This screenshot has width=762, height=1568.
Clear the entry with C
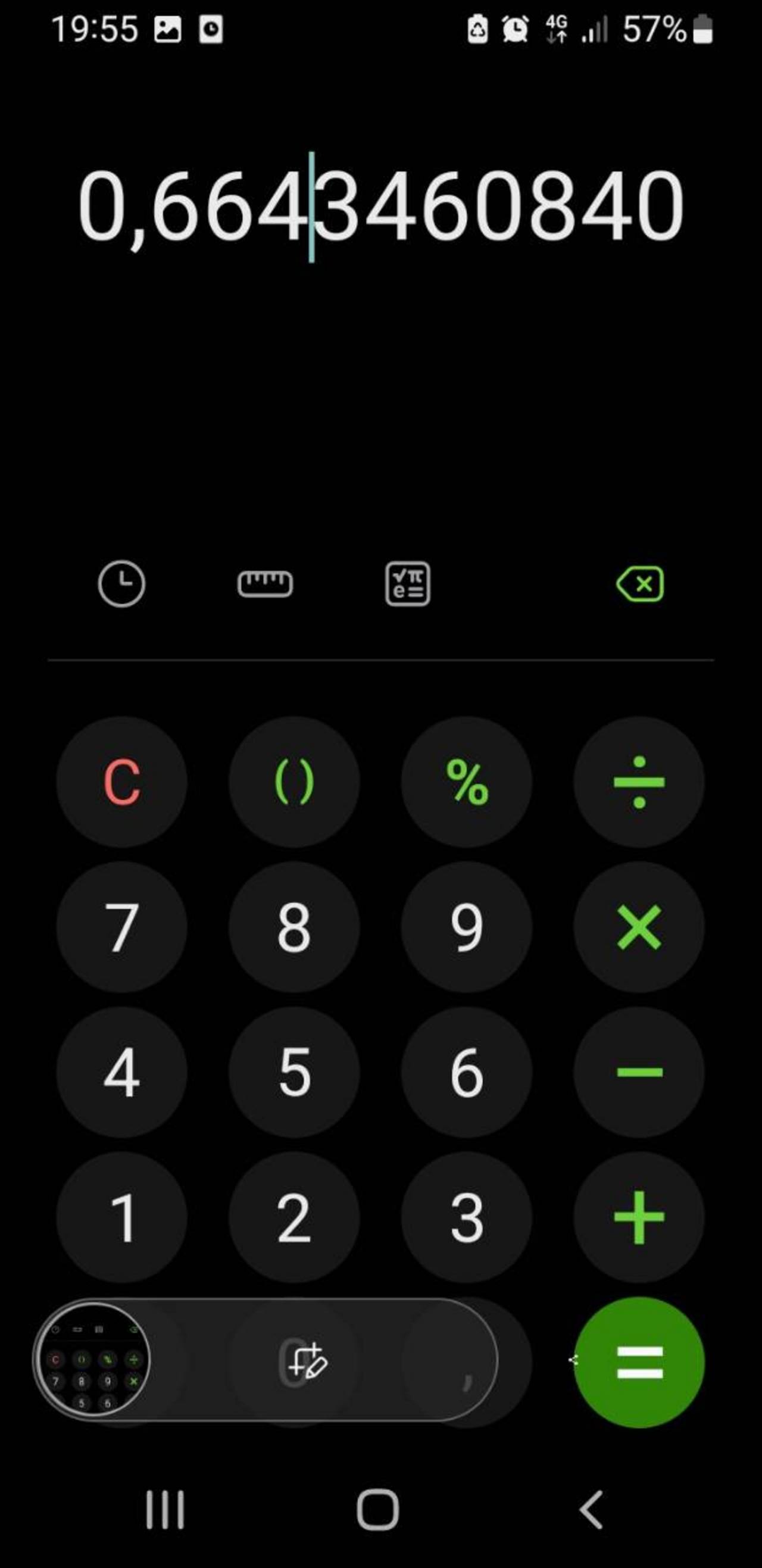[x=121, y=782]
